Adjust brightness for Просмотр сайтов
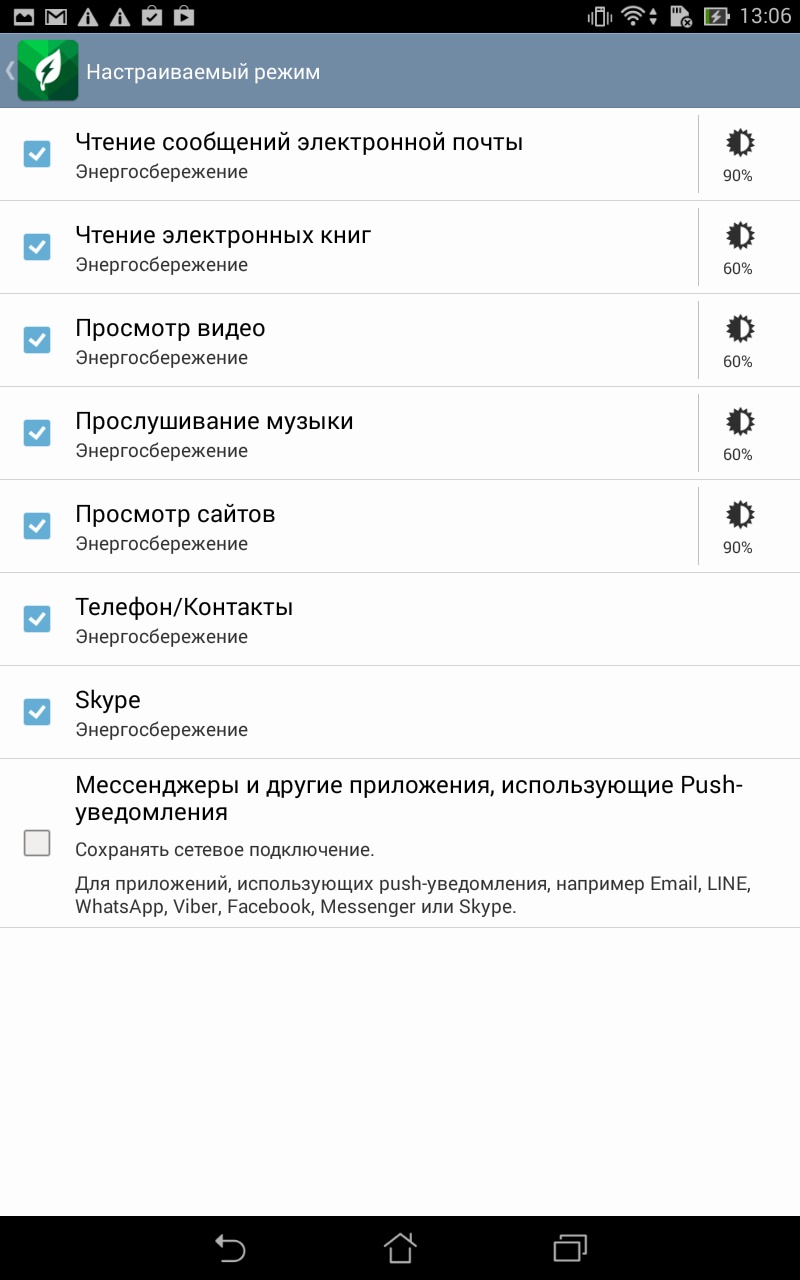The width and height of the screenshot is (800, 1280). (739, 526)
